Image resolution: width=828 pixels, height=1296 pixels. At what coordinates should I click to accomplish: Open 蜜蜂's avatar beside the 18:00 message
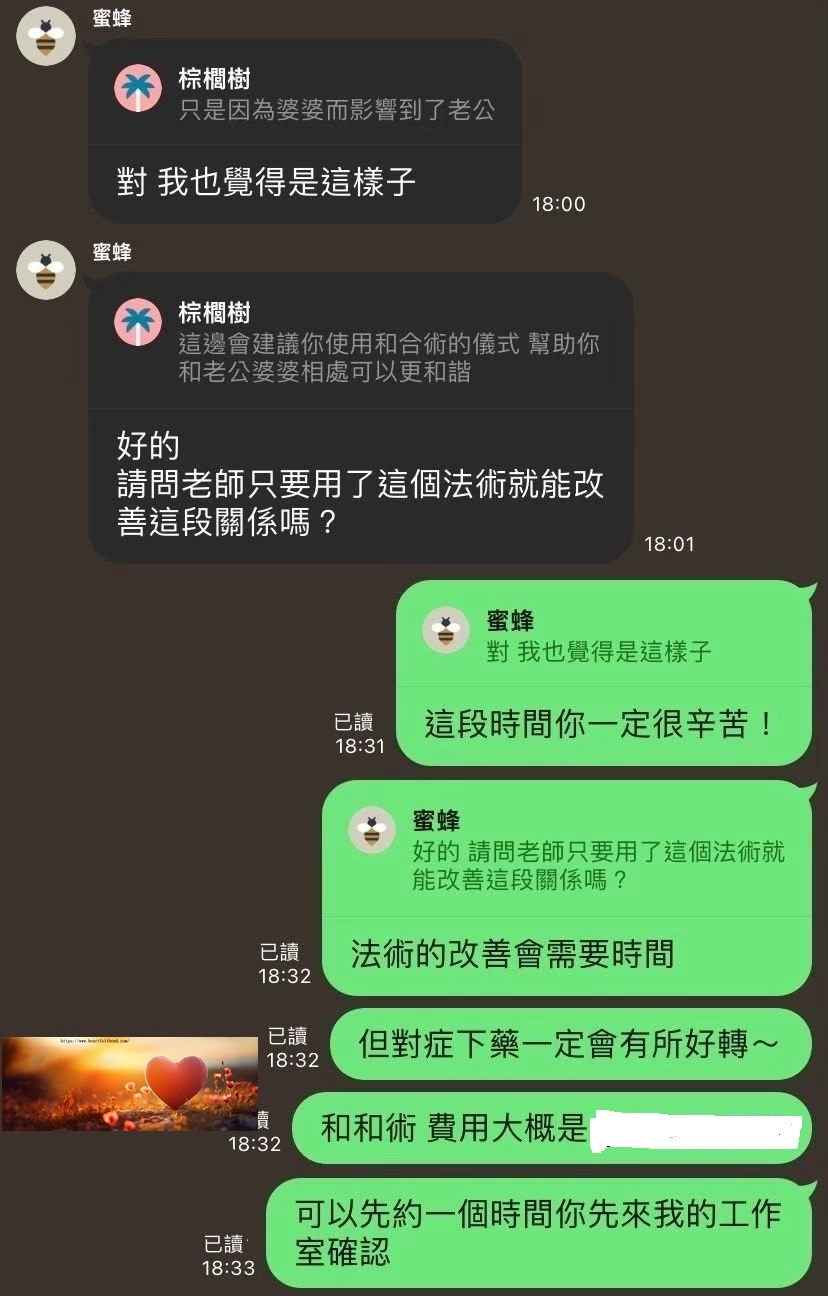point(46,41)
